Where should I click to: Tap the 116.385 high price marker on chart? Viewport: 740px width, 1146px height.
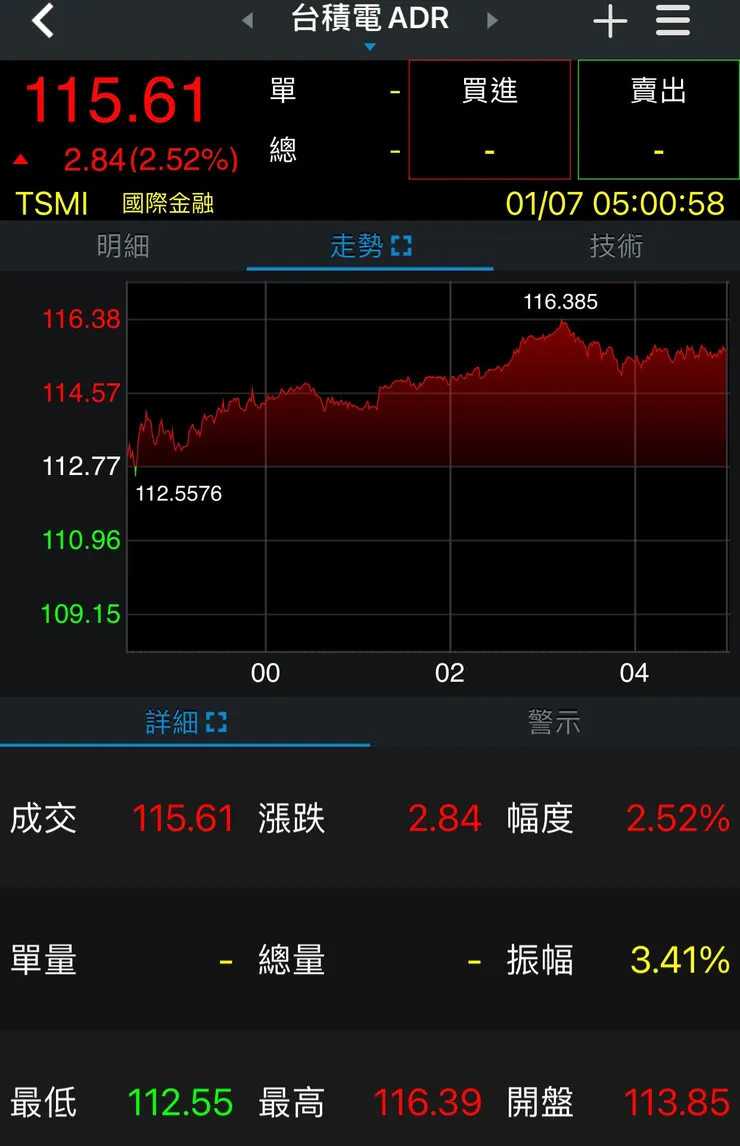(x=559, y=302)
